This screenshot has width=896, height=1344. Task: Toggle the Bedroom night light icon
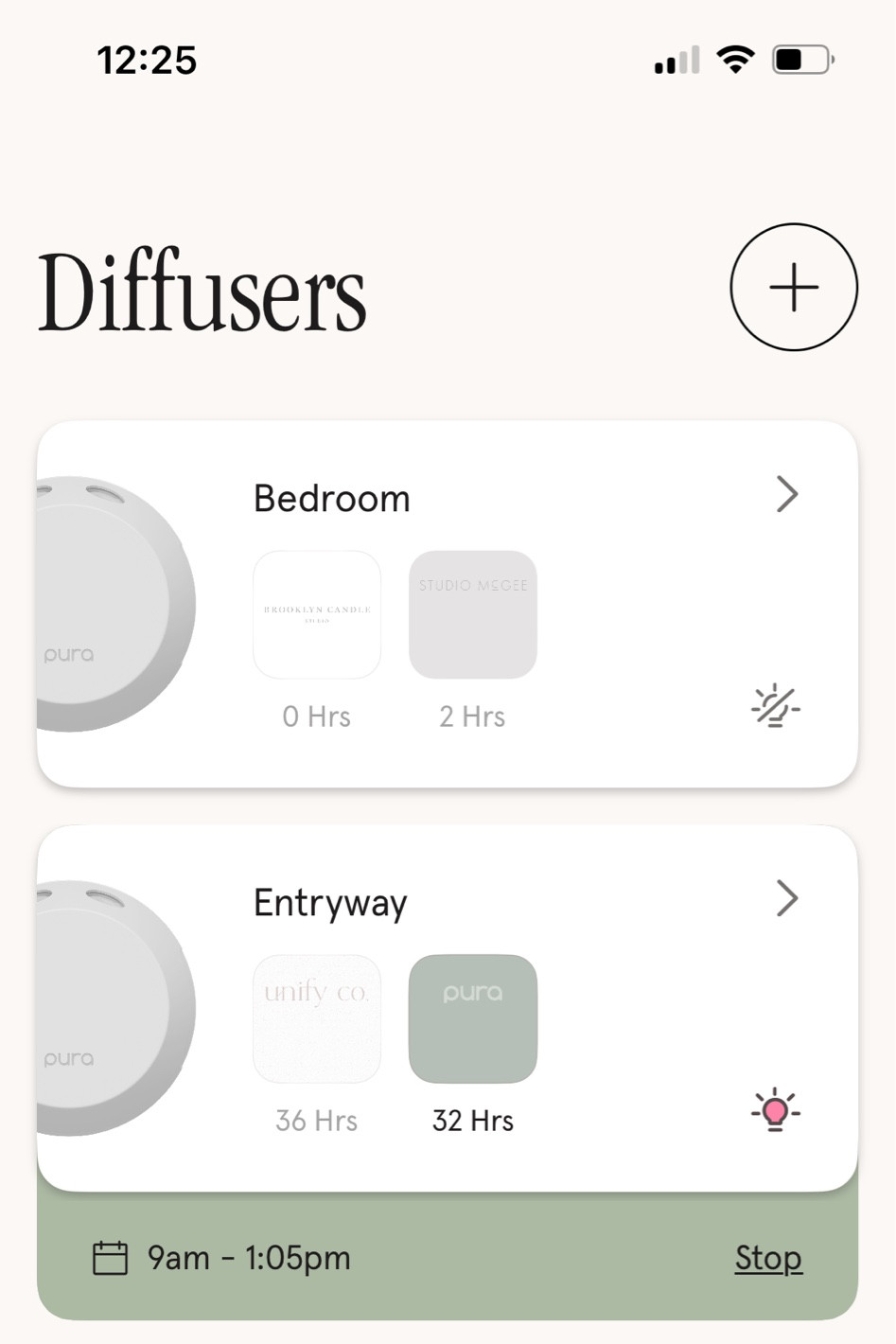tap(775, 706)
